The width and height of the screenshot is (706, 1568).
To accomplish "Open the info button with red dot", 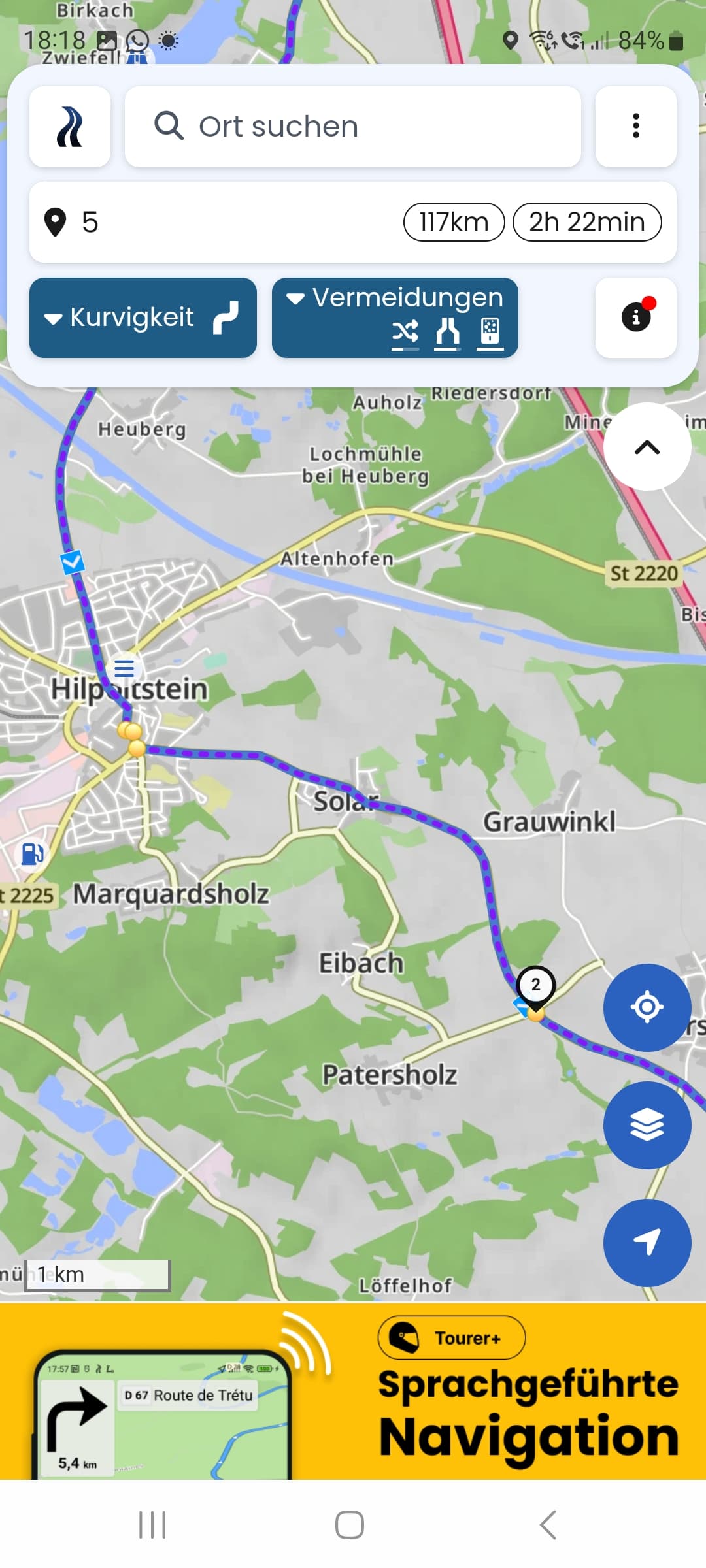I will click(635, 318).
